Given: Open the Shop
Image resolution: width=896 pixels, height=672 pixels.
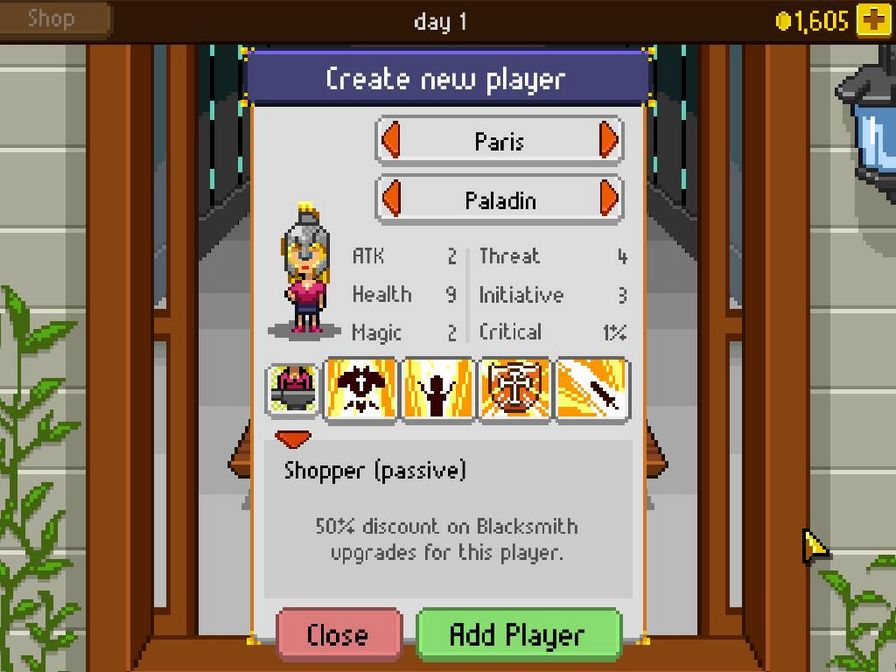Looking at the screenshot, I should pyautogui.click(x=52, y=18).
